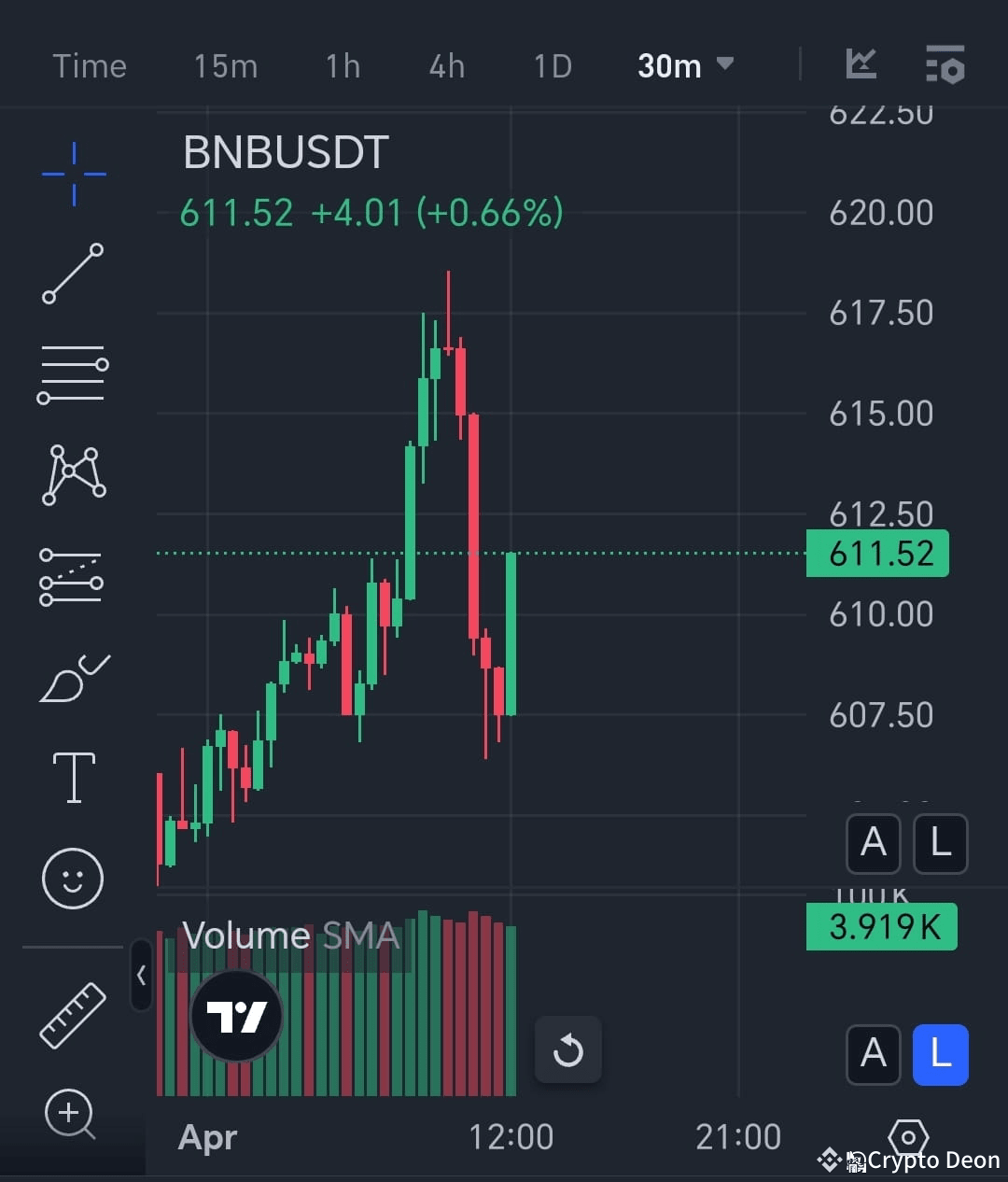Open the parallel lines drawing tool
Viewport: 1008px width, 1182px height.
(x=73, y=373)
